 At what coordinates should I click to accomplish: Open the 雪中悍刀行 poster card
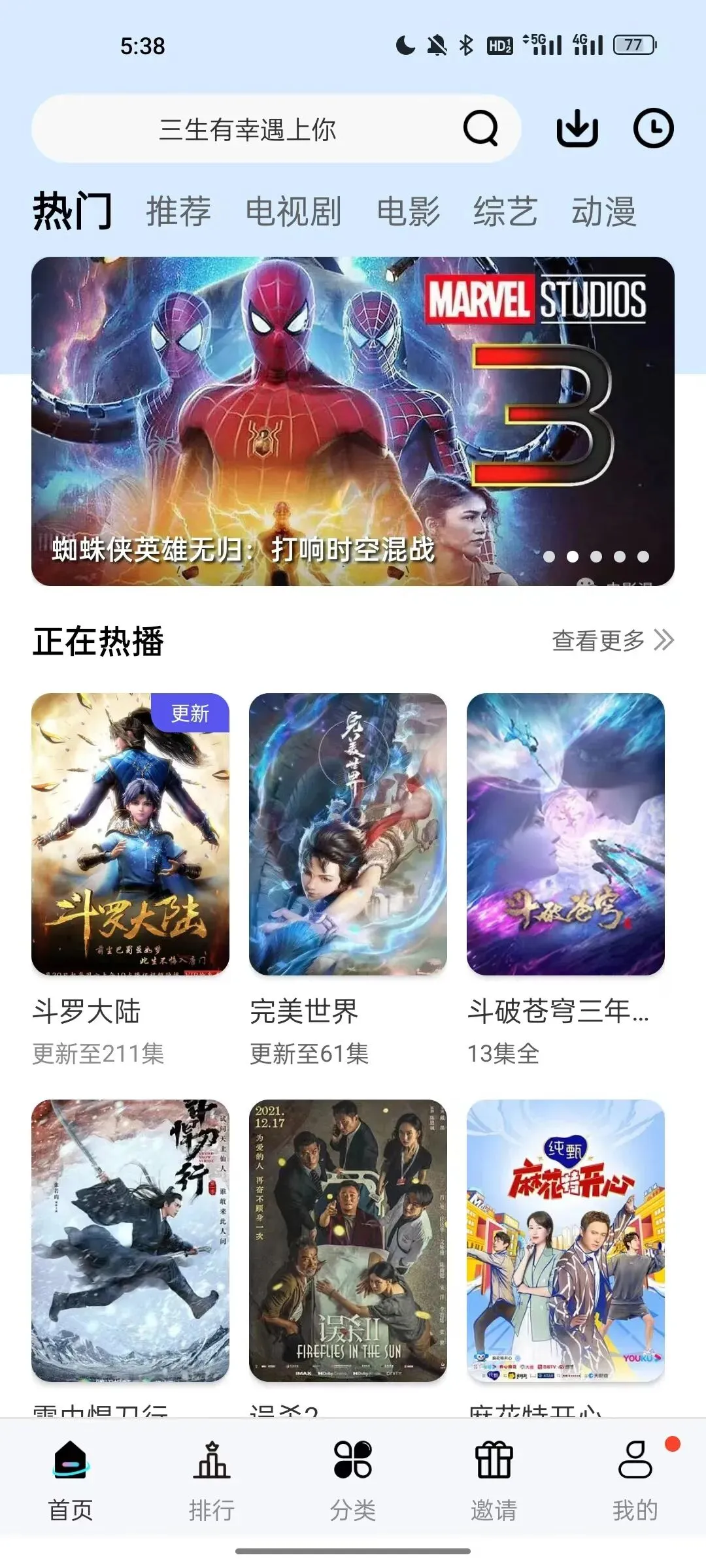pos(130,1240)
